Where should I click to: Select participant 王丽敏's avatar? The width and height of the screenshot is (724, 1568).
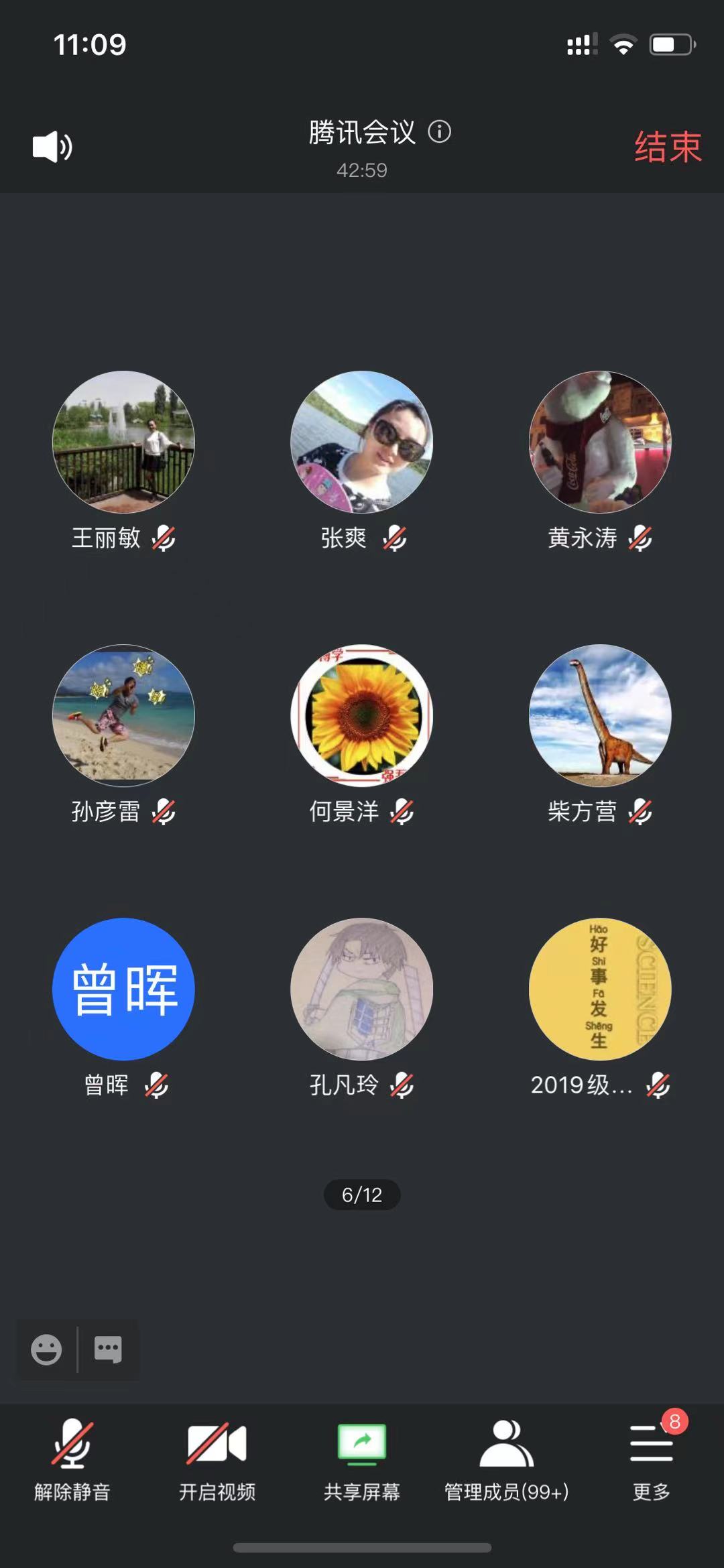tap(123, 442)
